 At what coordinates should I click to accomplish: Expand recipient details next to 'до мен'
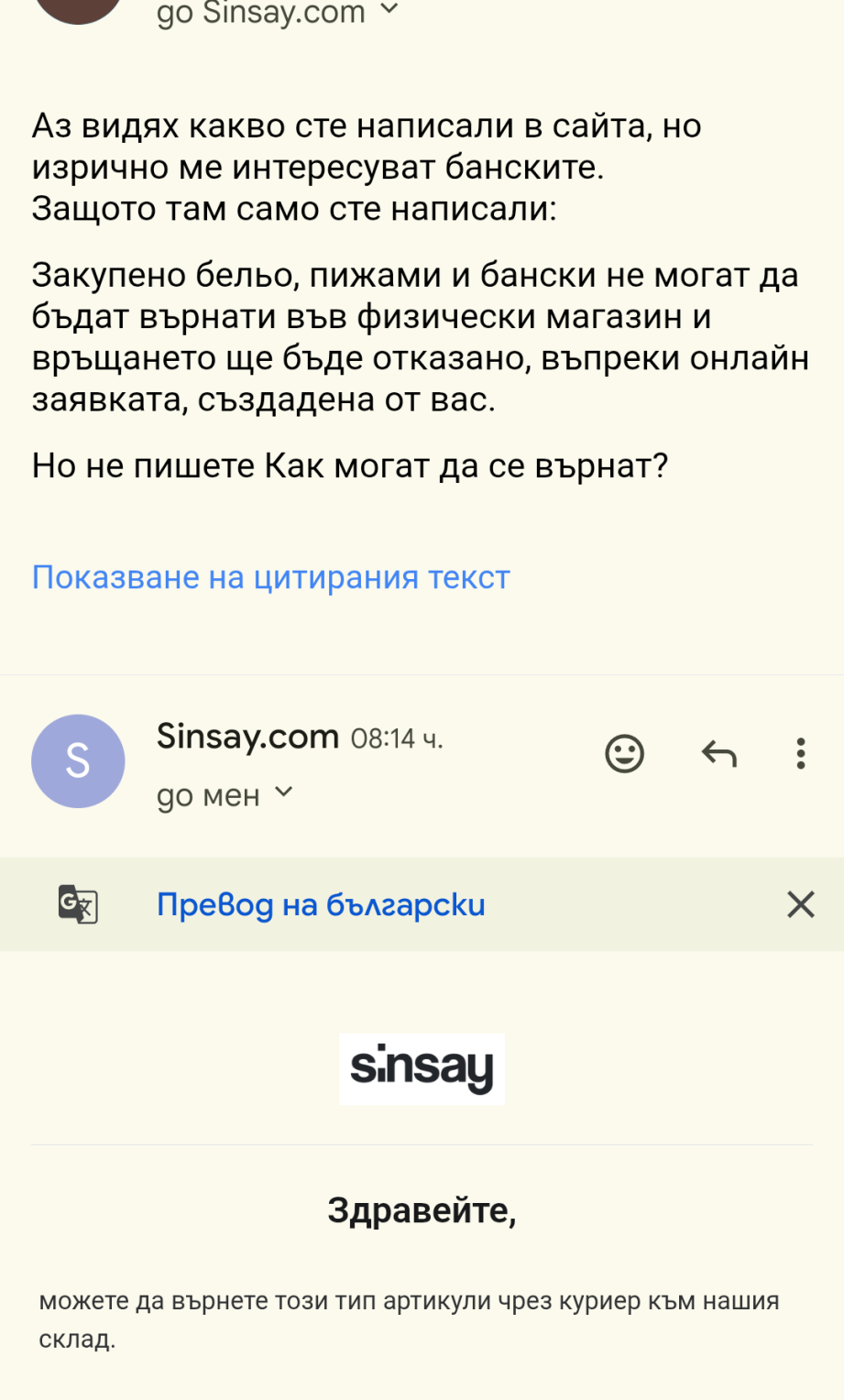[284, 792]
